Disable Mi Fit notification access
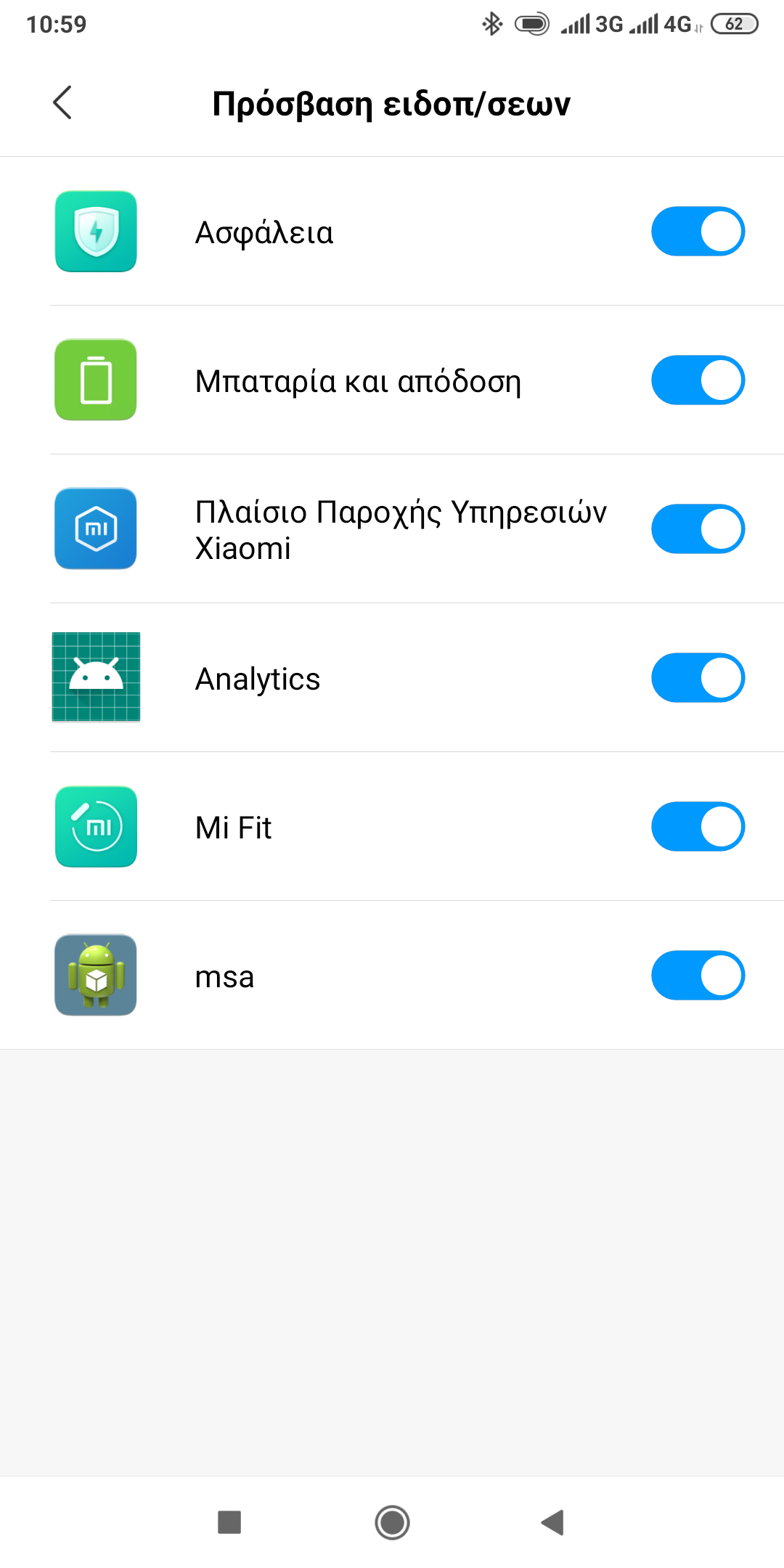Screen dimensions: 784x1568 [698, 827]
